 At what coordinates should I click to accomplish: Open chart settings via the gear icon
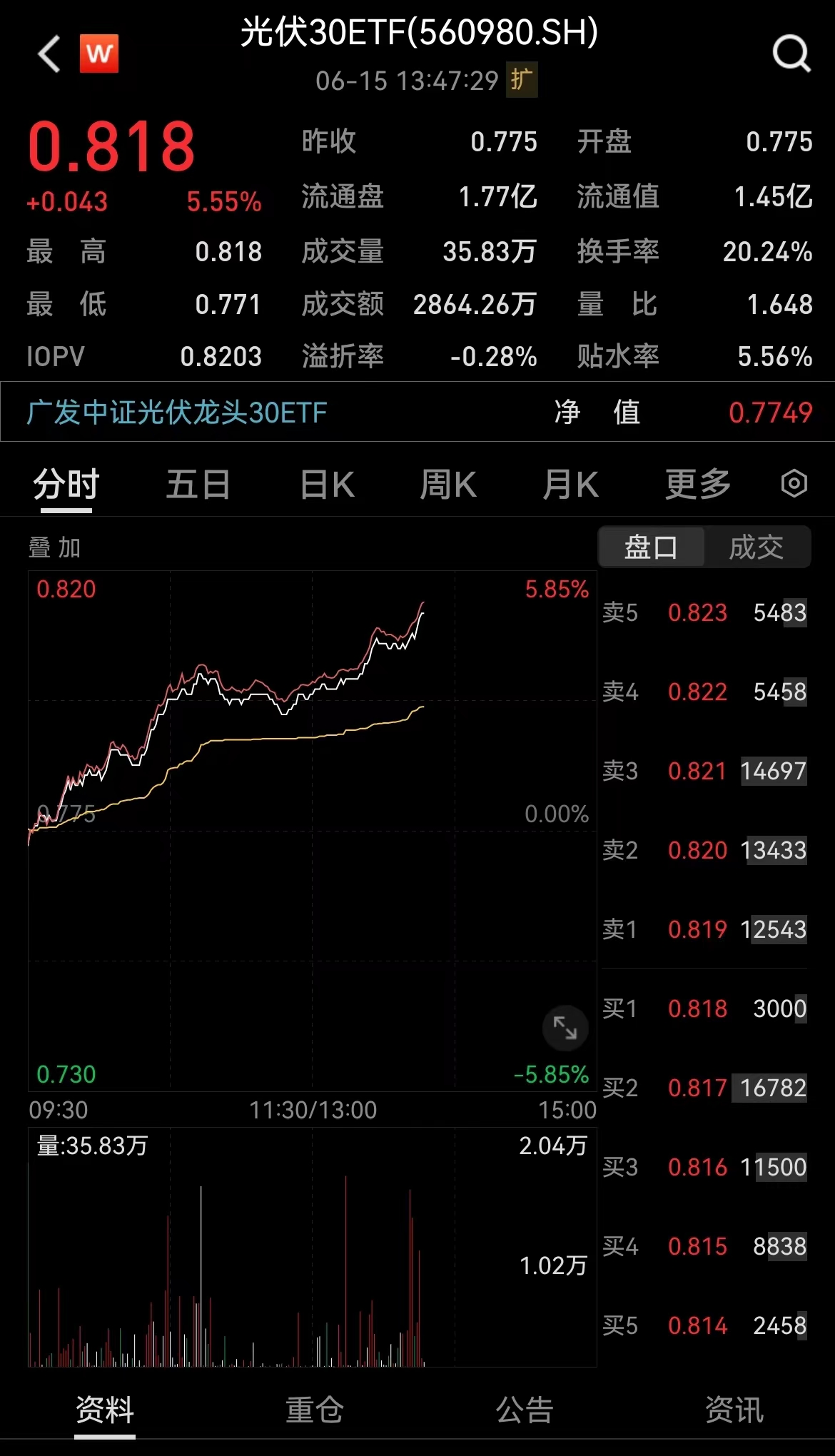[x=793, y=484]
